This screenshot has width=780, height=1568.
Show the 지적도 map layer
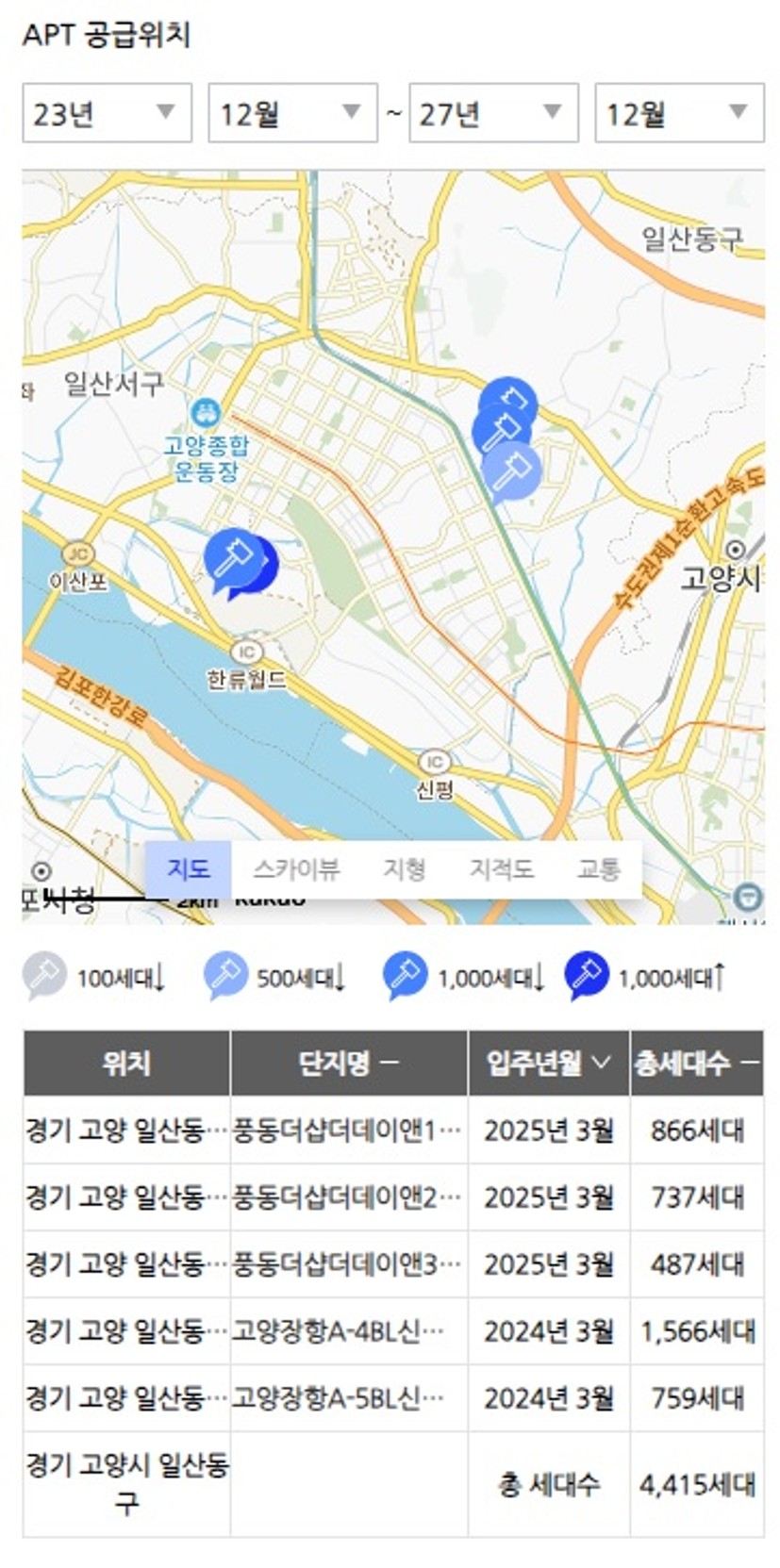point(501,868)
